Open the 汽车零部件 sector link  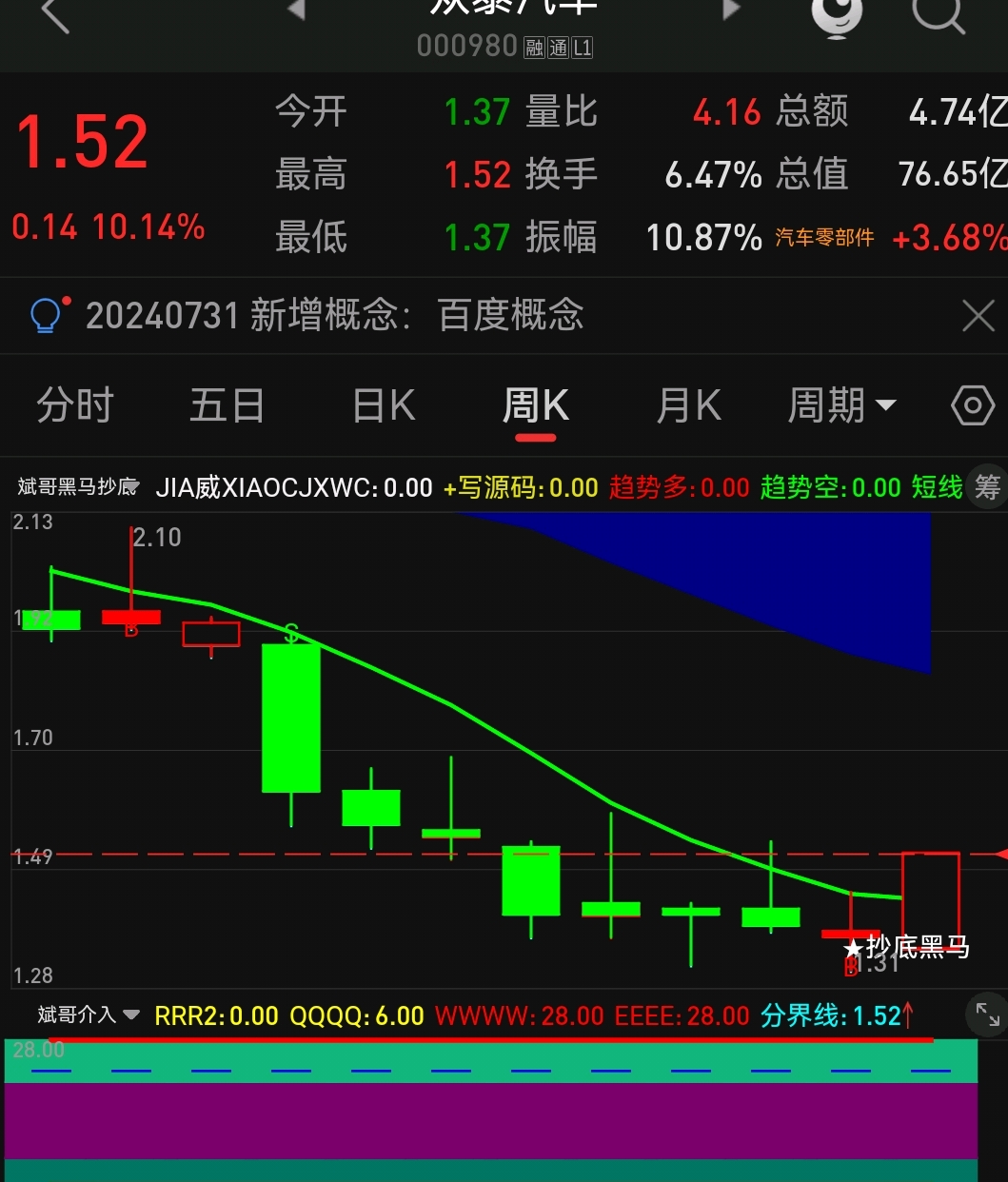824,238
